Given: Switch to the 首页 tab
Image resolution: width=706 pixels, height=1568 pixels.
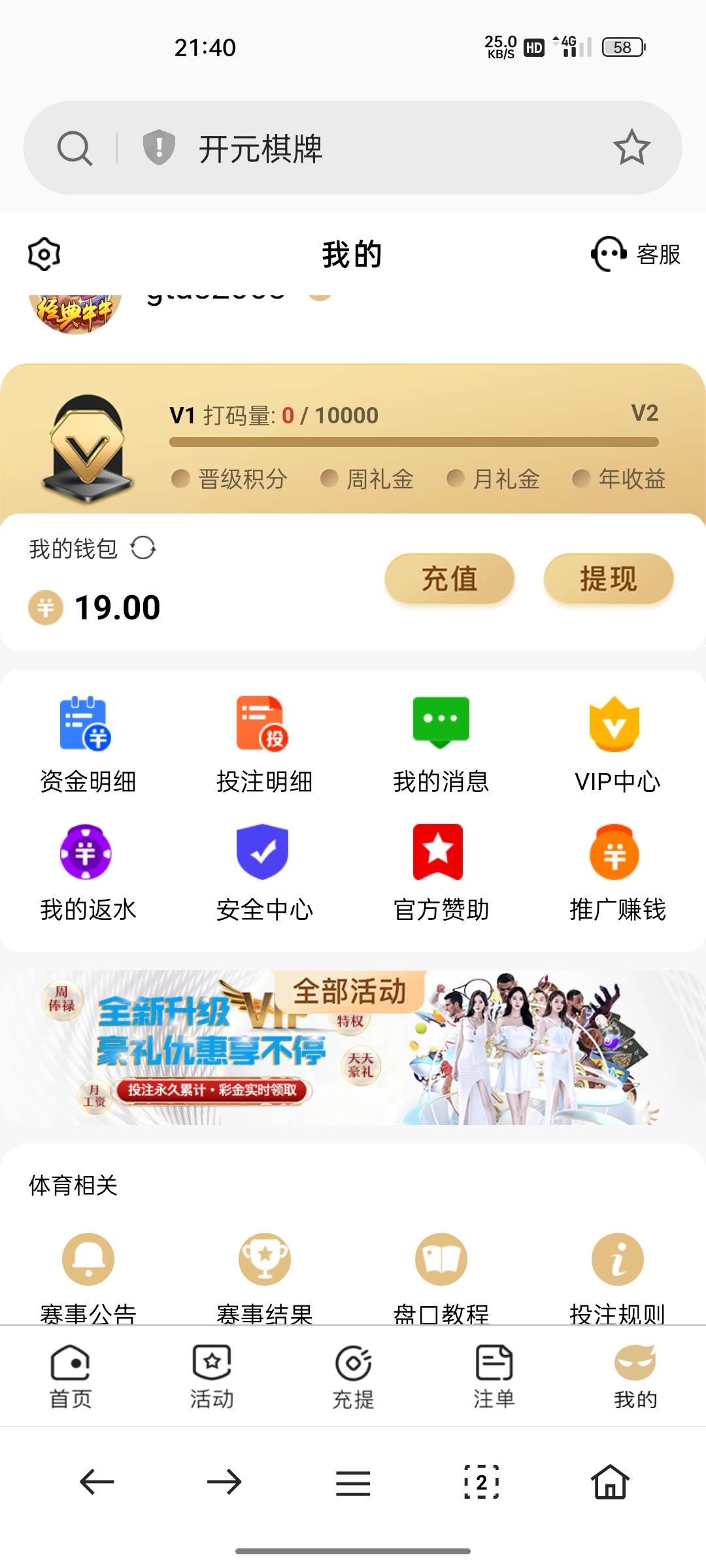Looking at the screenshot, I should tap(71, 1376).
